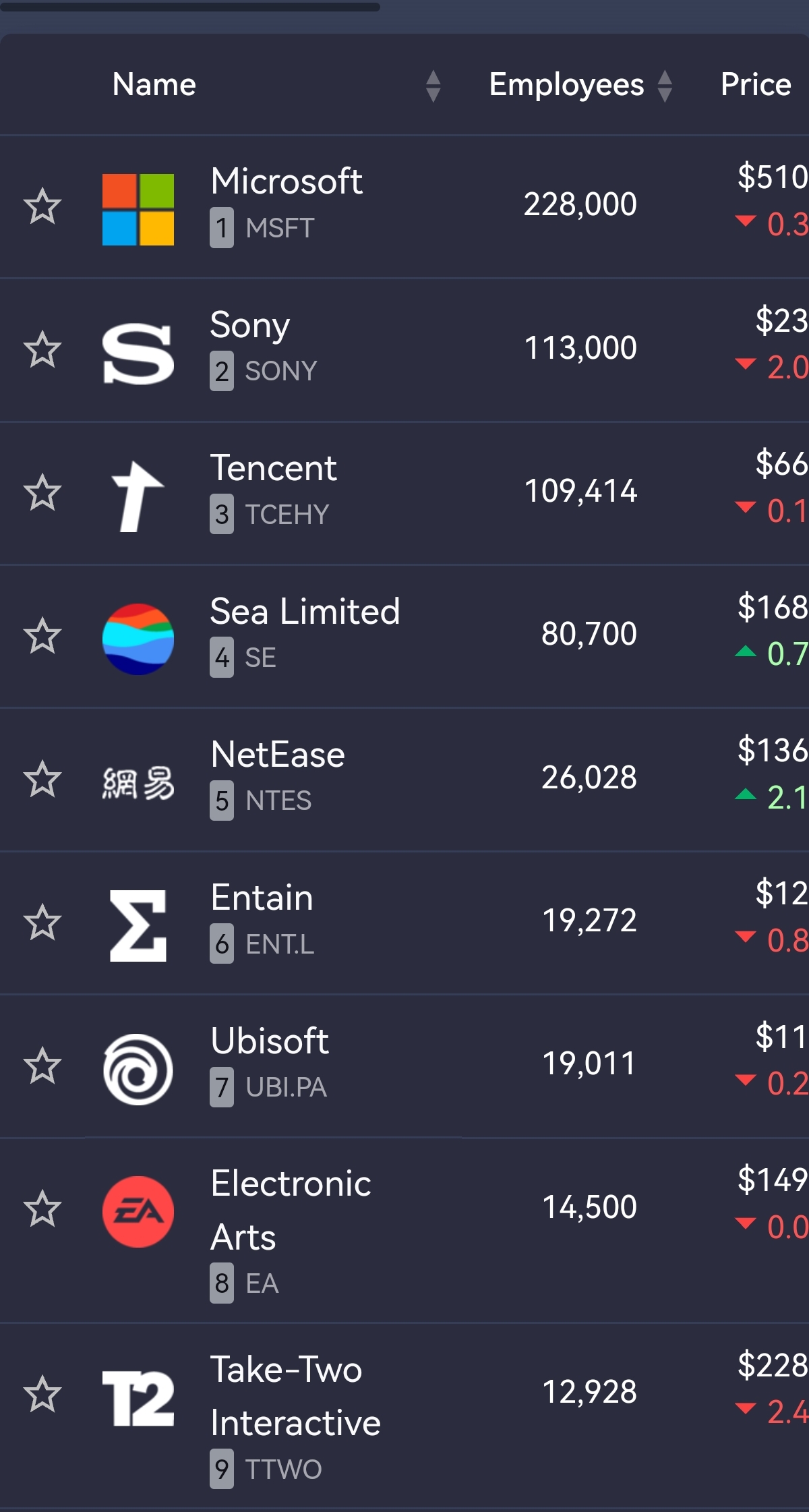
Task: Open the Ubisoft company page
Action: [x=404, y=1066]
